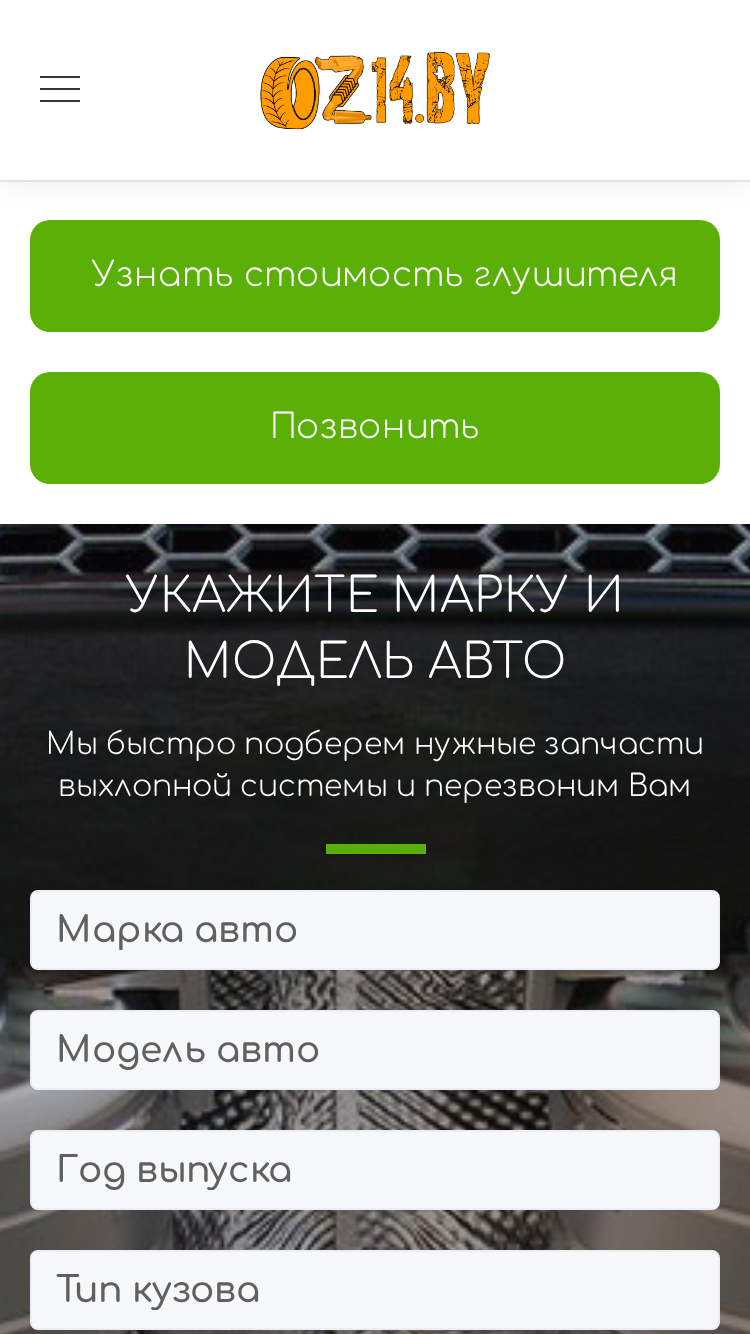
Task: Select the Позвонить button
Action: coord(375,428)
